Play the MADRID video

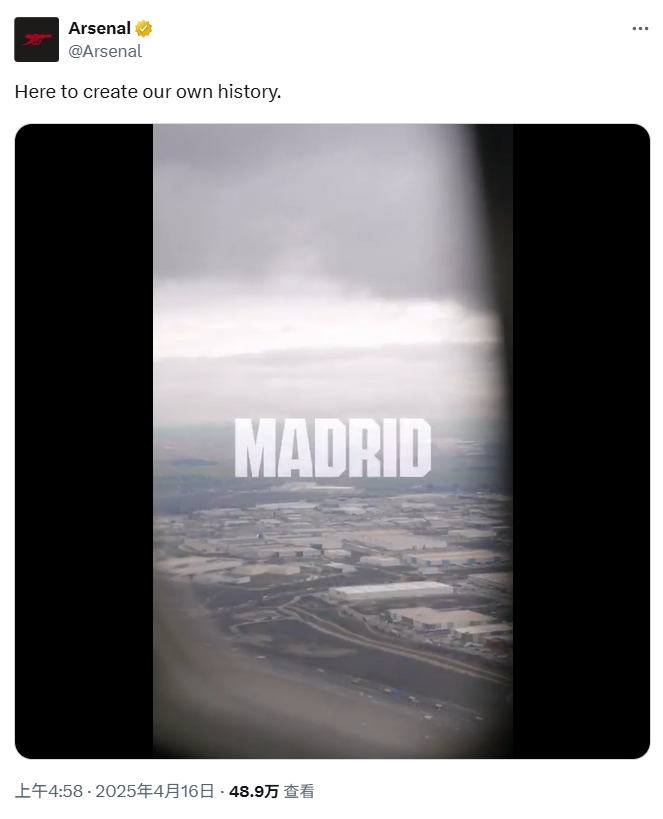(332, 441)
